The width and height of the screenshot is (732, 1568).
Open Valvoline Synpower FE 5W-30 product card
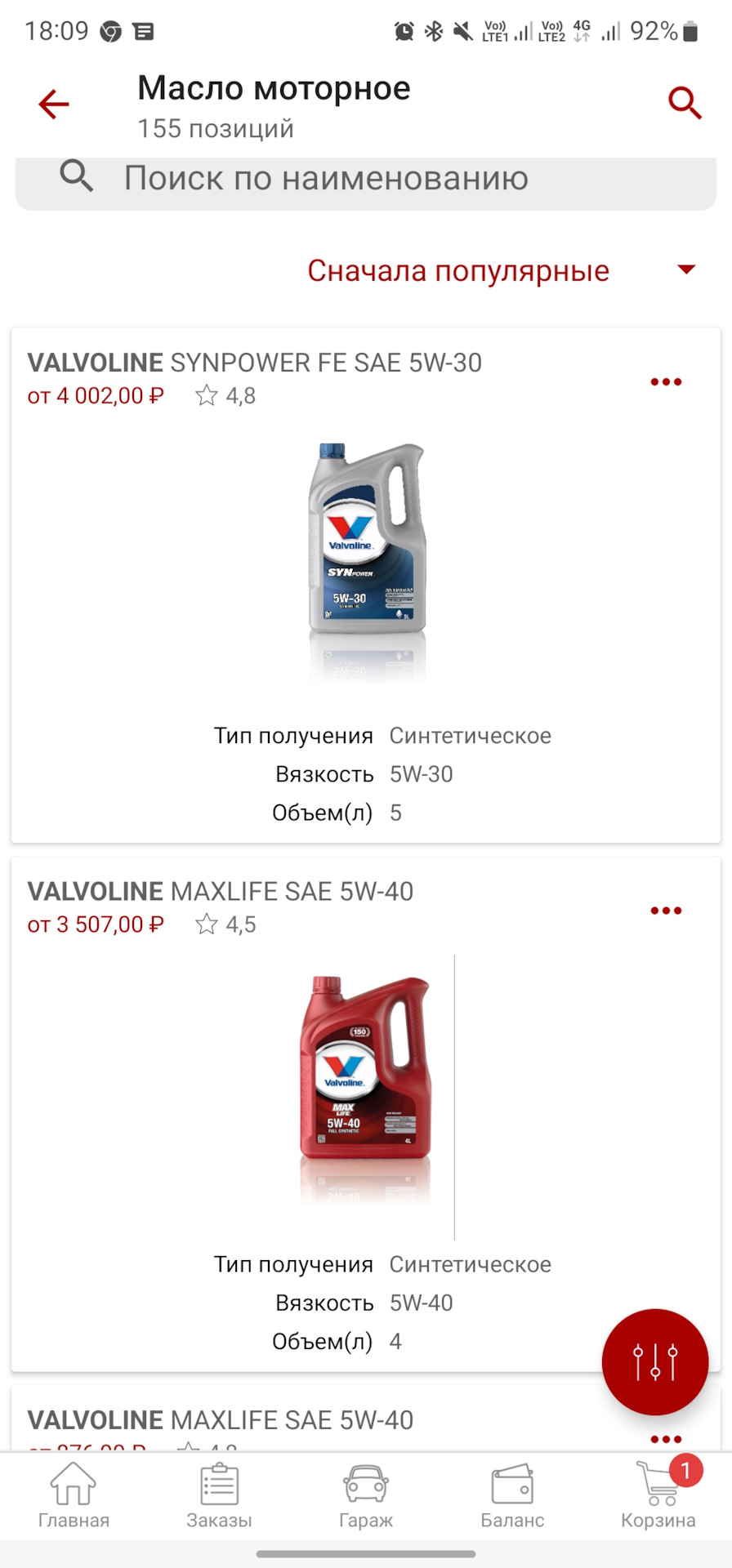coord(365,563)
